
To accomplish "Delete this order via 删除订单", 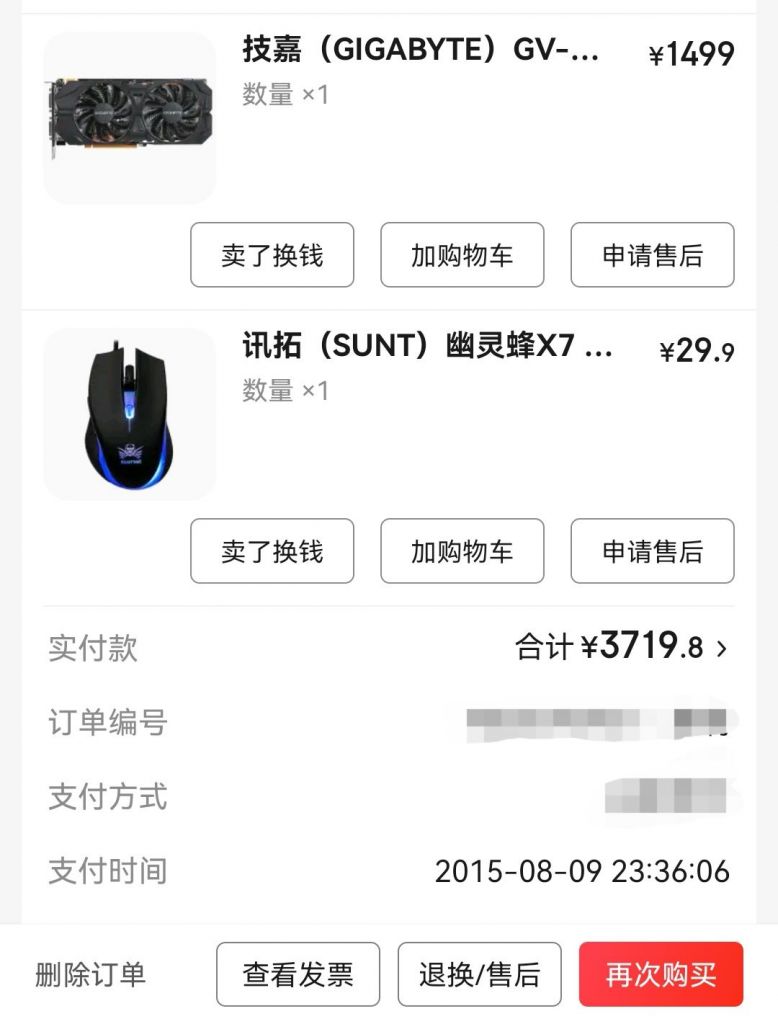I will pyautogui.click(x=91, y=975).
